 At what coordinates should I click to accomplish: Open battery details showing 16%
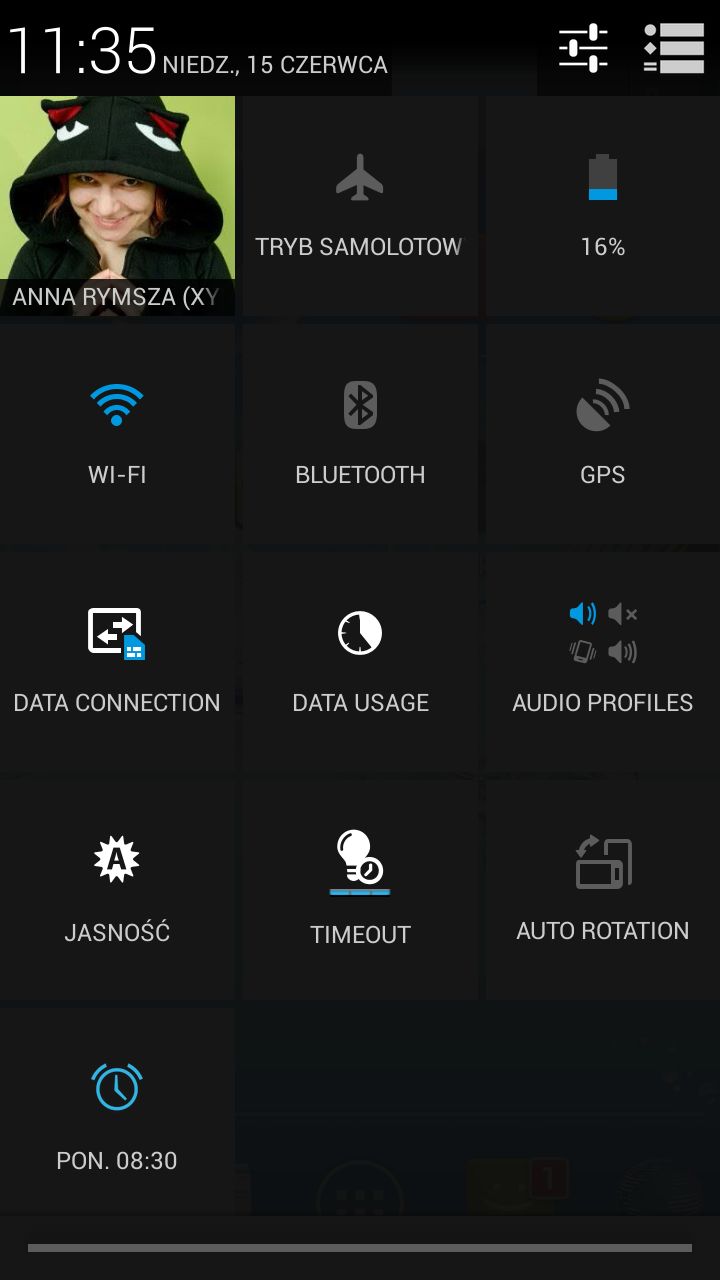point(603,206)
